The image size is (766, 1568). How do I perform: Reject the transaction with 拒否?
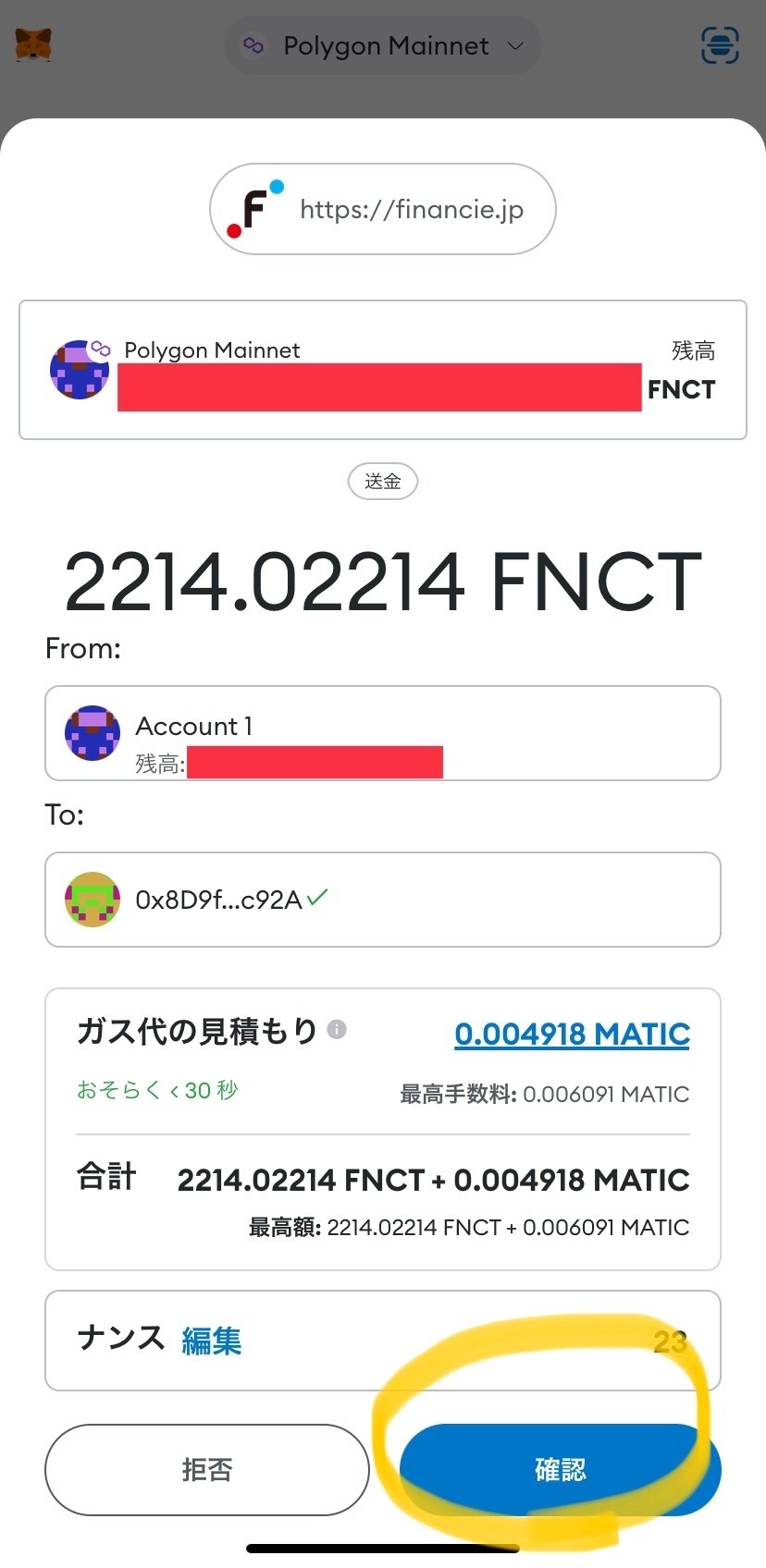point(207,1469)
